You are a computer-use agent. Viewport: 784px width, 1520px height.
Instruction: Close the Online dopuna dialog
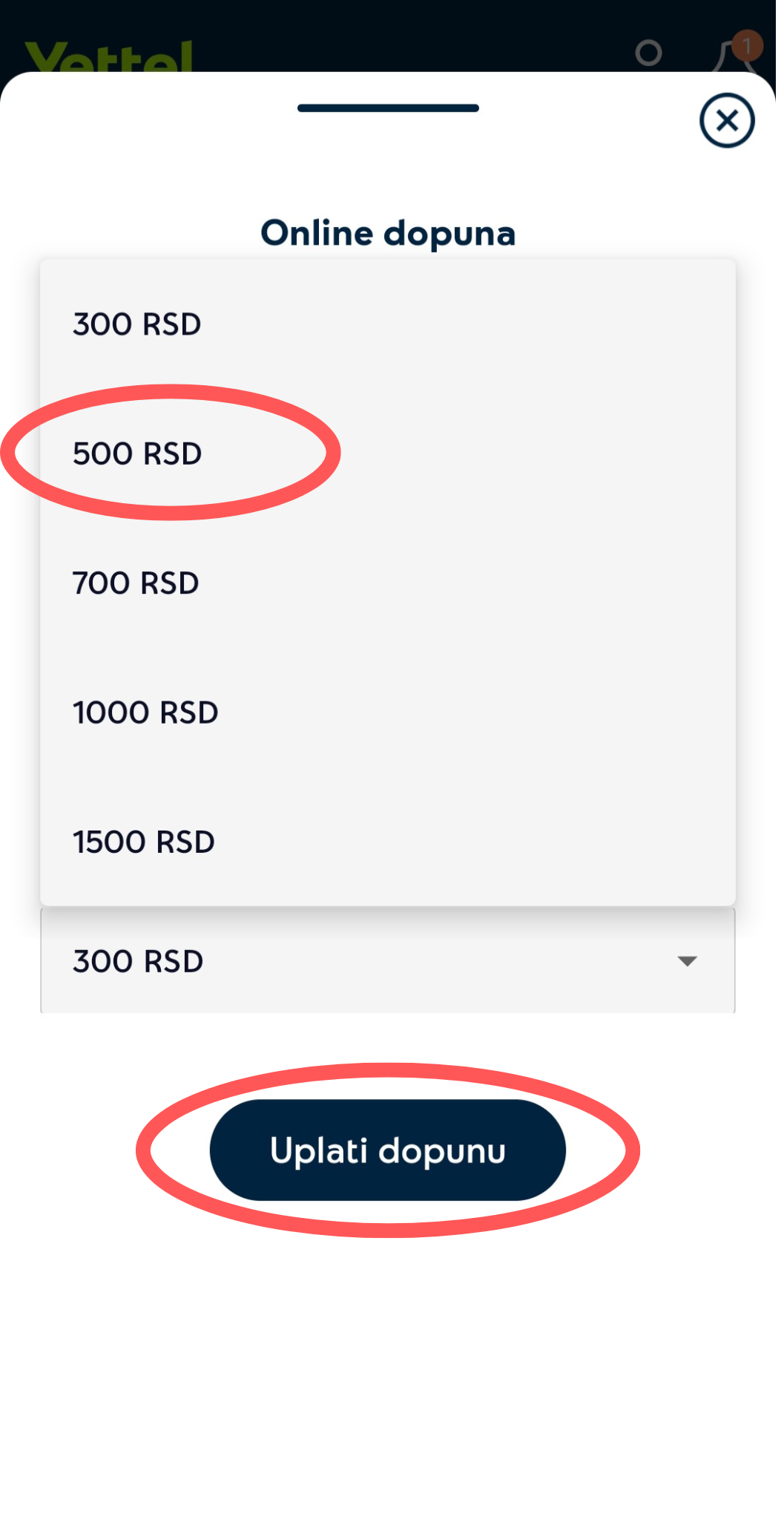[726, 120]
